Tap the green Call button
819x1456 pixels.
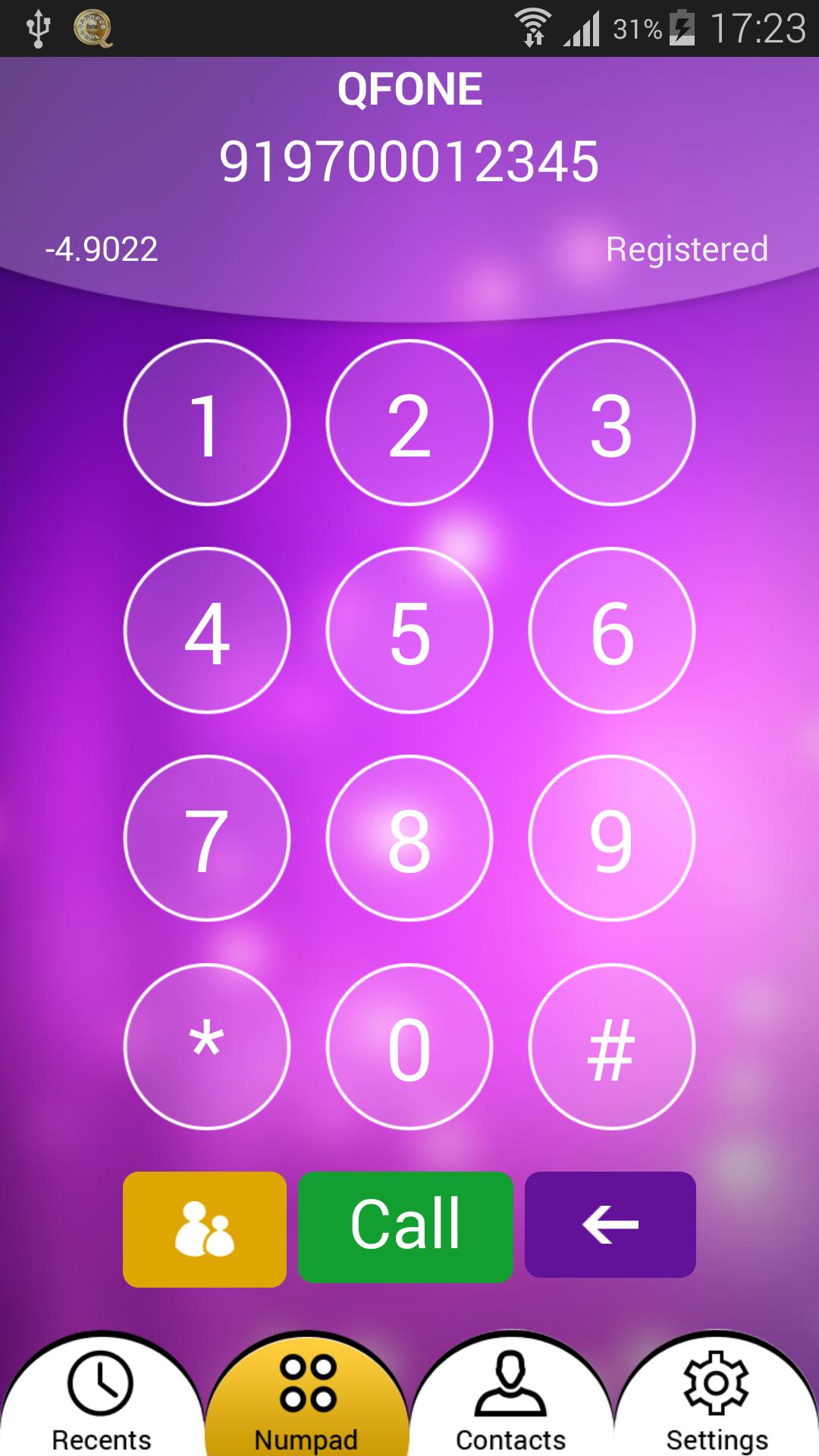tap(406, 1227)
